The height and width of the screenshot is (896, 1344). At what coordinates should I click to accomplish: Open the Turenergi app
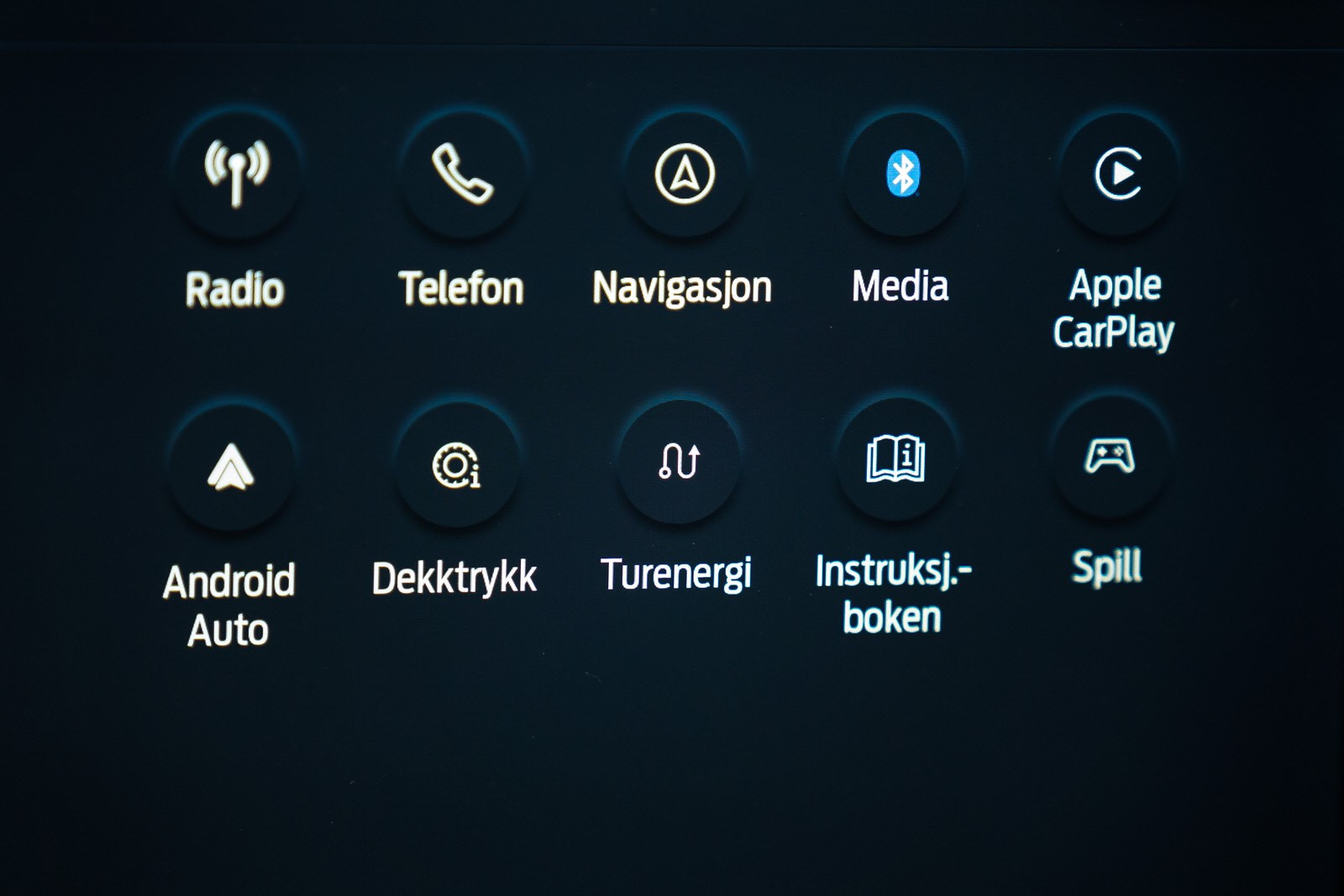(679, 461)
